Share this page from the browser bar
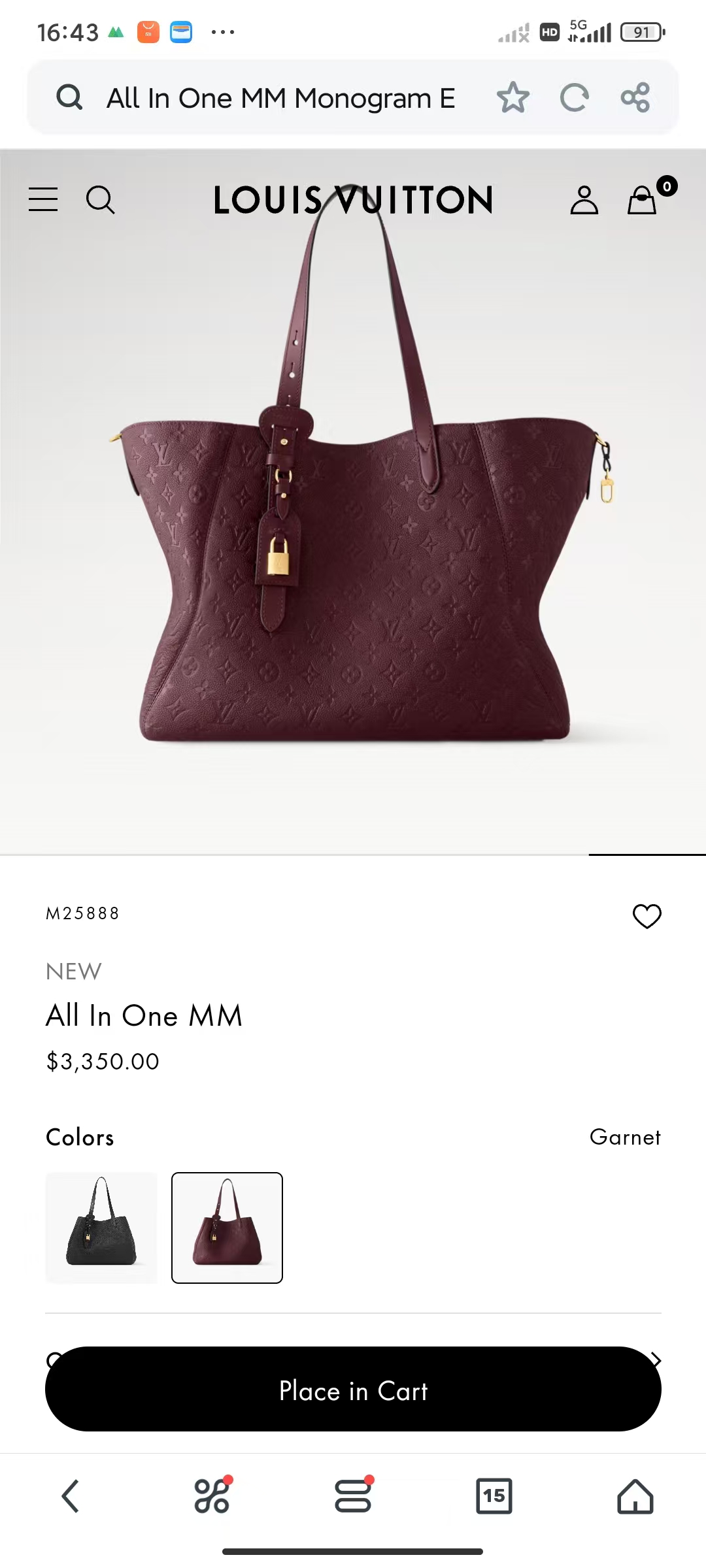 (x=635, y=98)
